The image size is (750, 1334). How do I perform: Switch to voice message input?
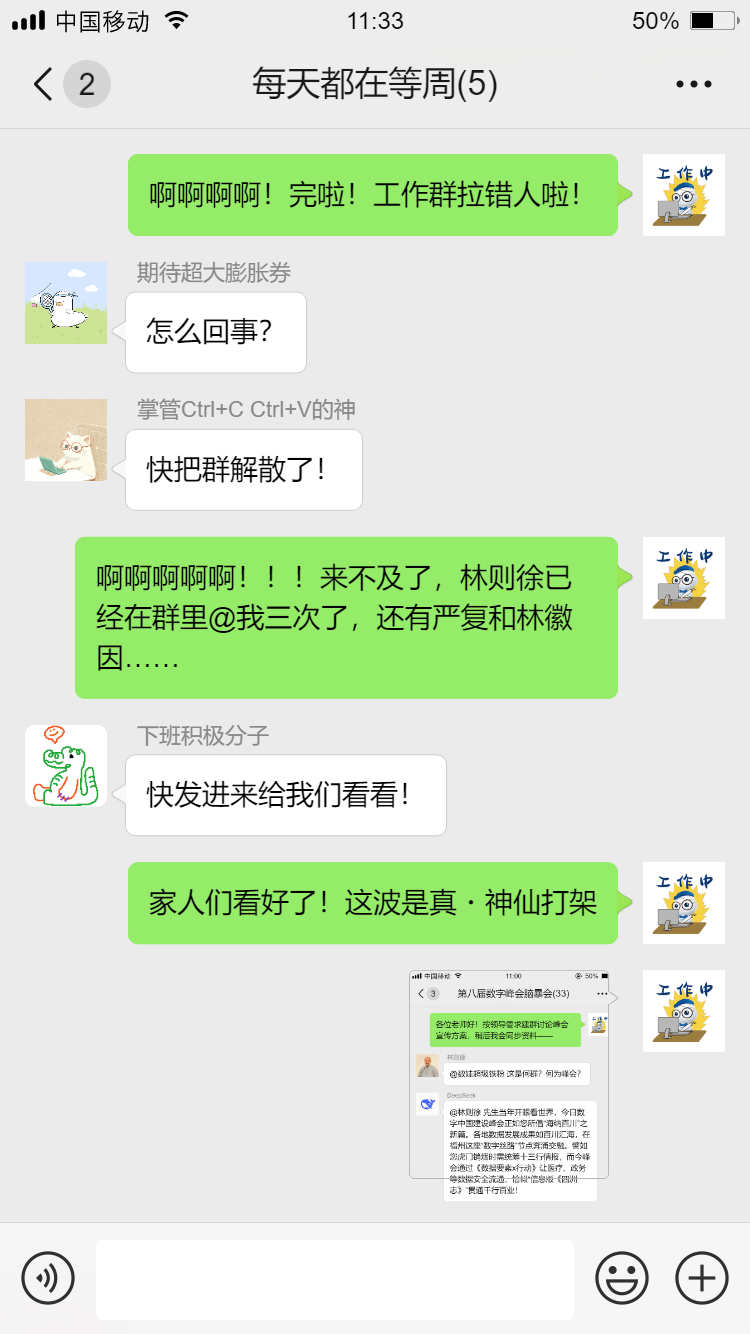(48, 1278)
